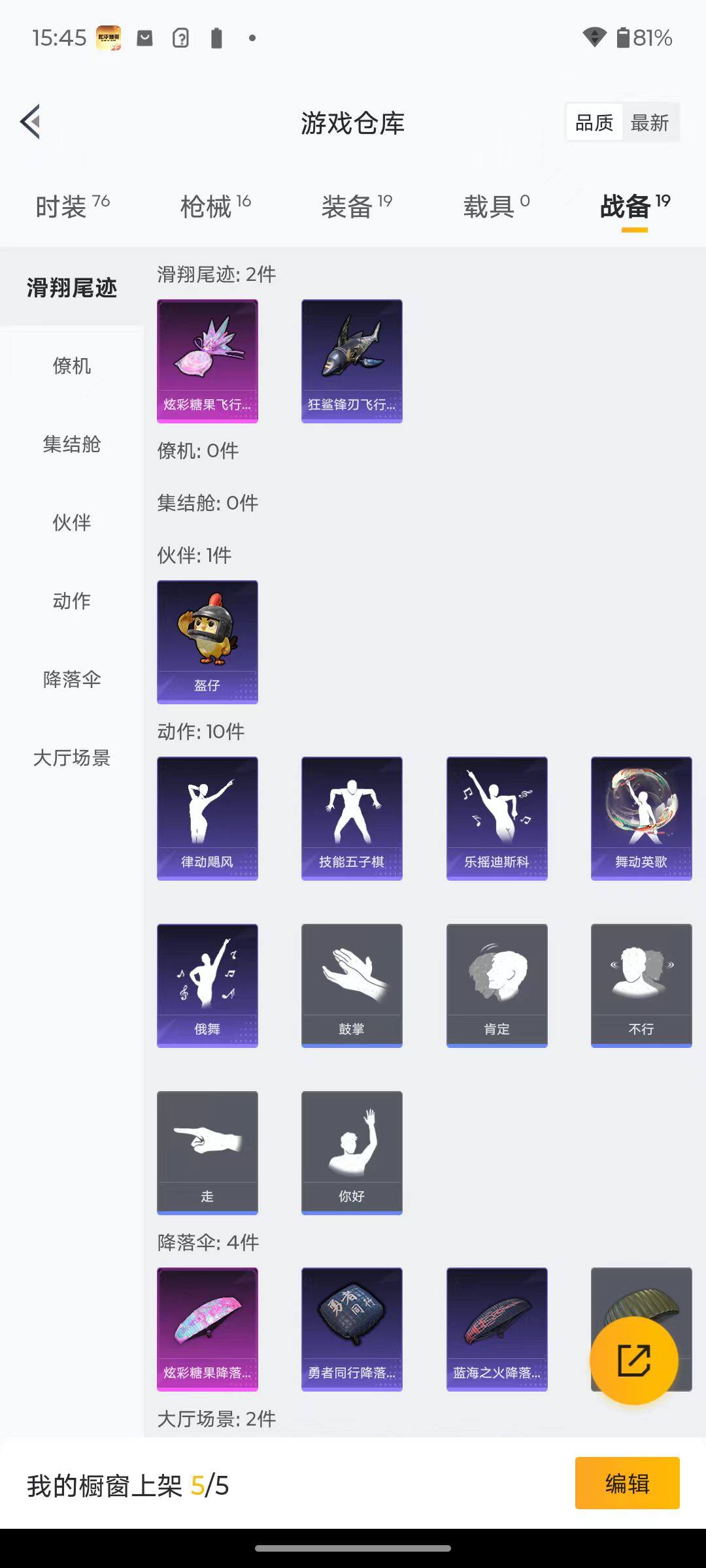Viewport: 706px width, 1568px height.
Task: Select 伙伴 in the side menu
Action: point(72,522)
